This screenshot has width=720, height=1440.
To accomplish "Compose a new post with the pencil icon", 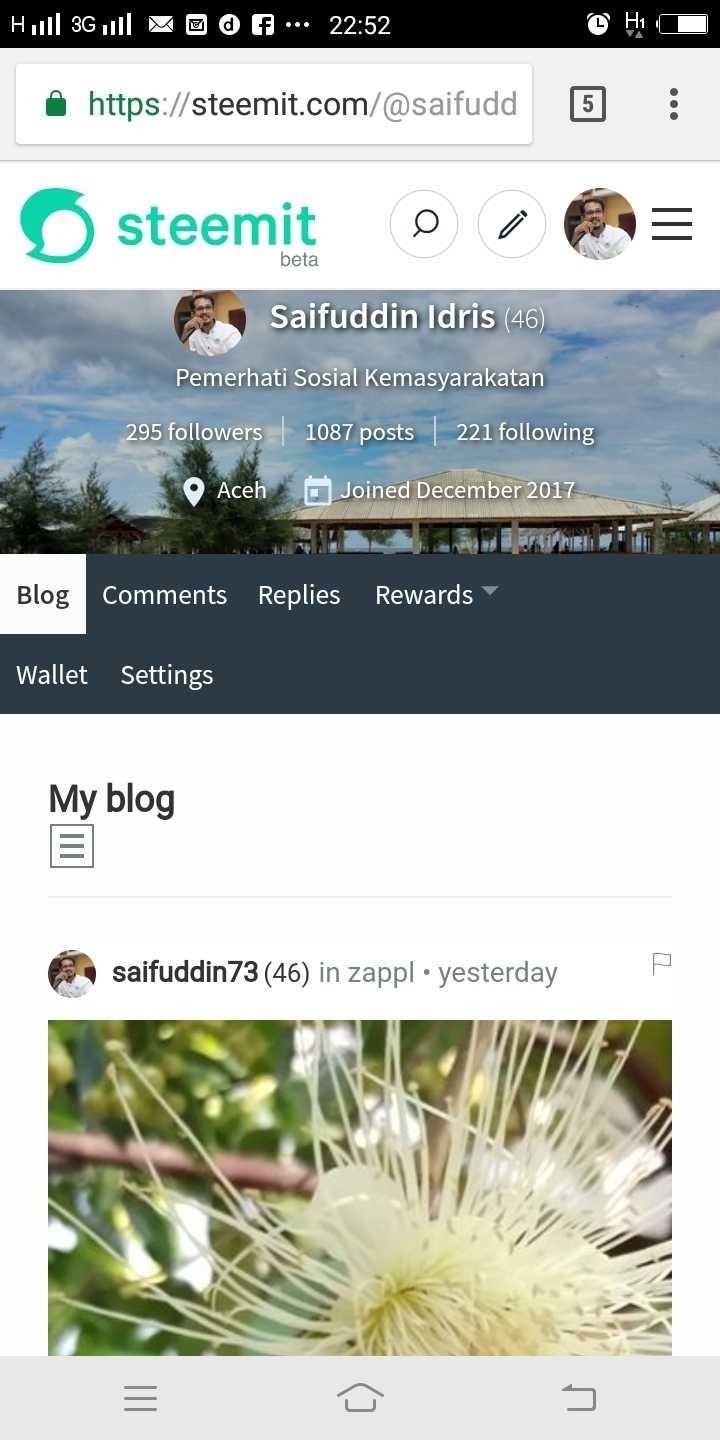I will [x=512, y=224].
